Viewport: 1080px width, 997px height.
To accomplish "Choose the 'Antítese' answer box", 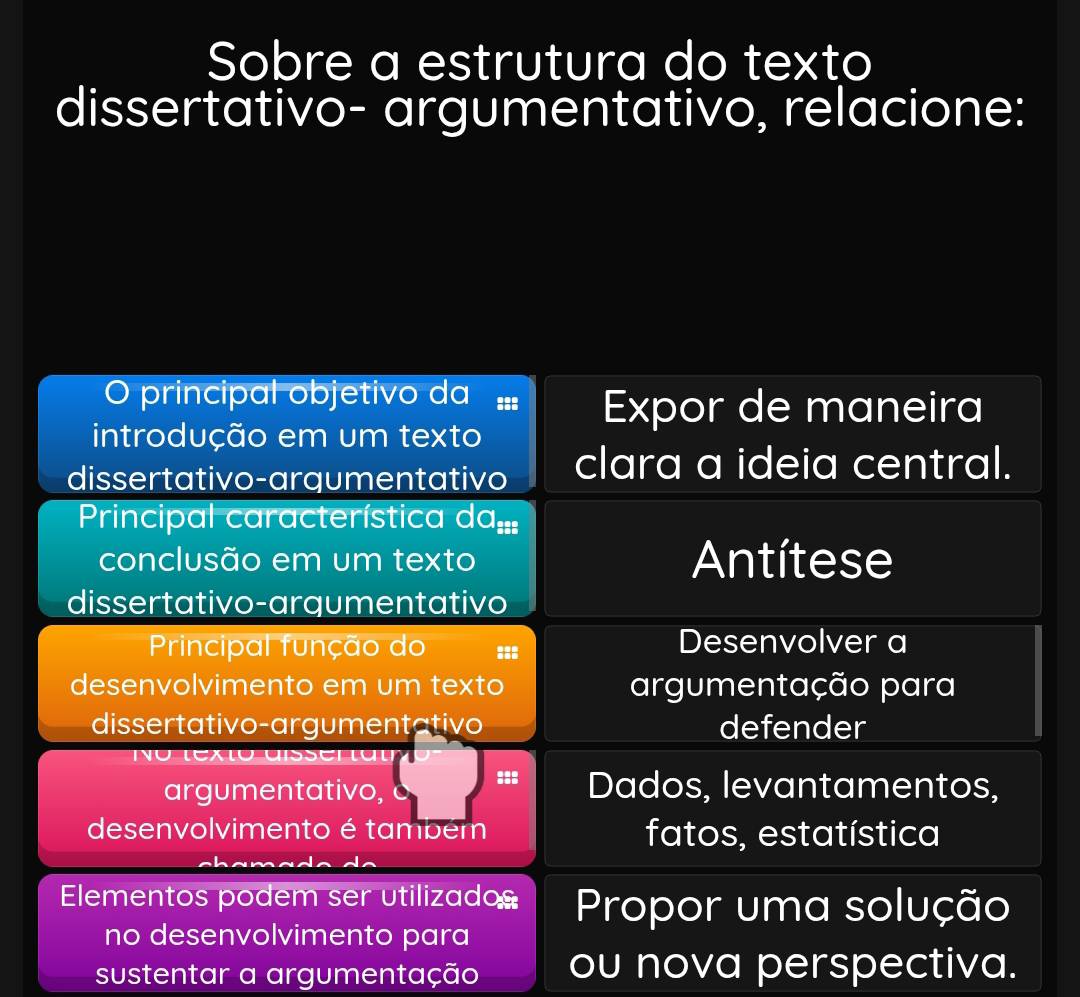I will [x=792, y=559].
